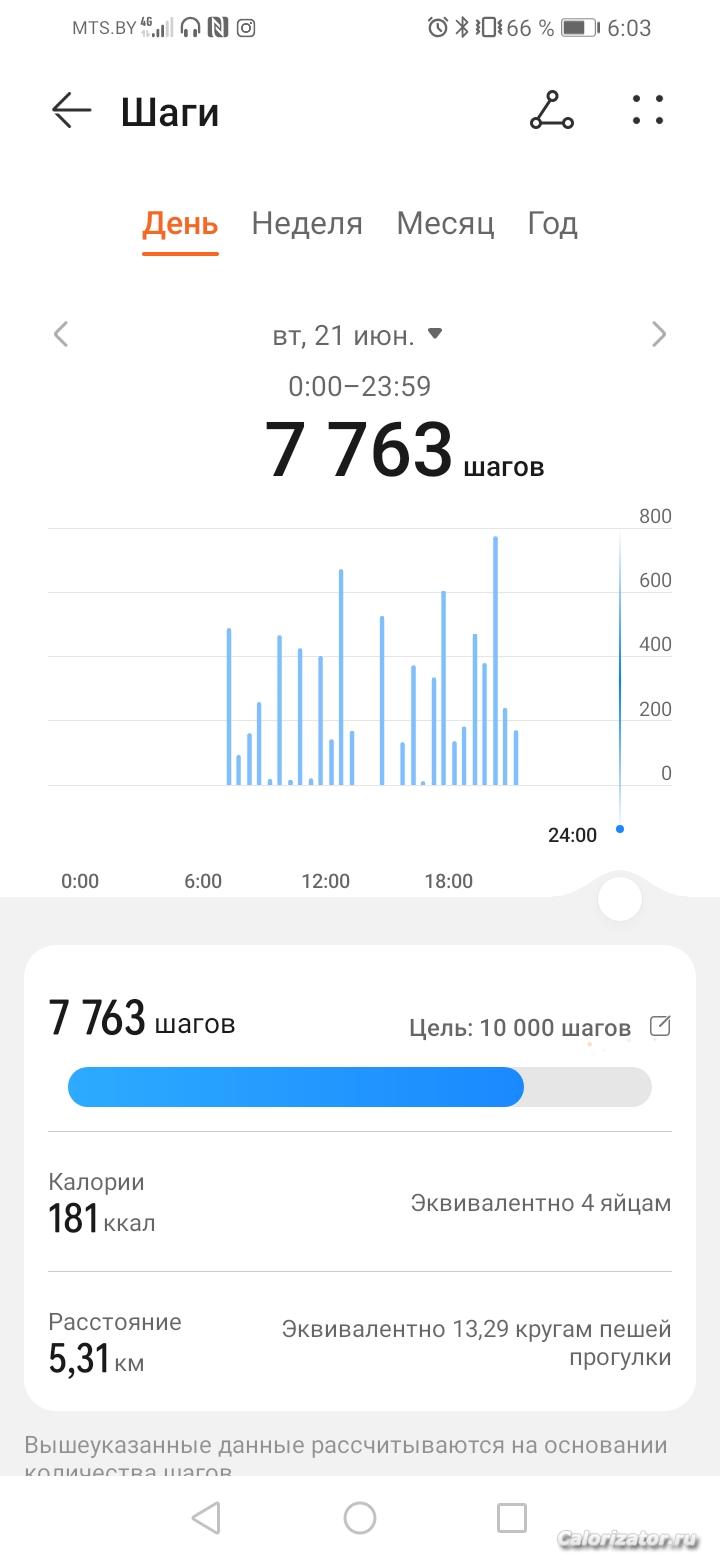Open the four-dot overflow menu
This screenshot has width=720, height=1560.
click(648, 110)
